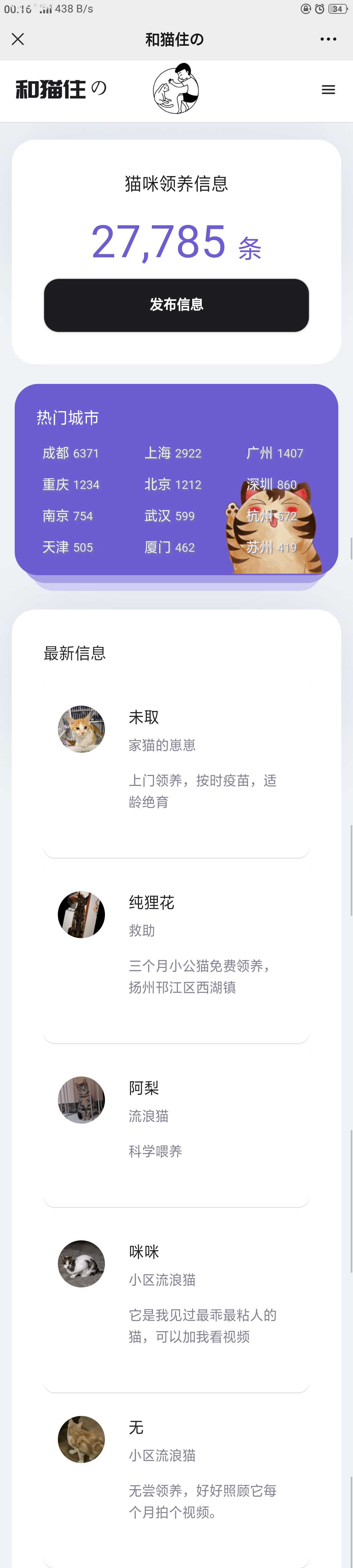This screenshot has height=1568, width=353.
Task: Select 成都 in hot cities
Action: 71,453
